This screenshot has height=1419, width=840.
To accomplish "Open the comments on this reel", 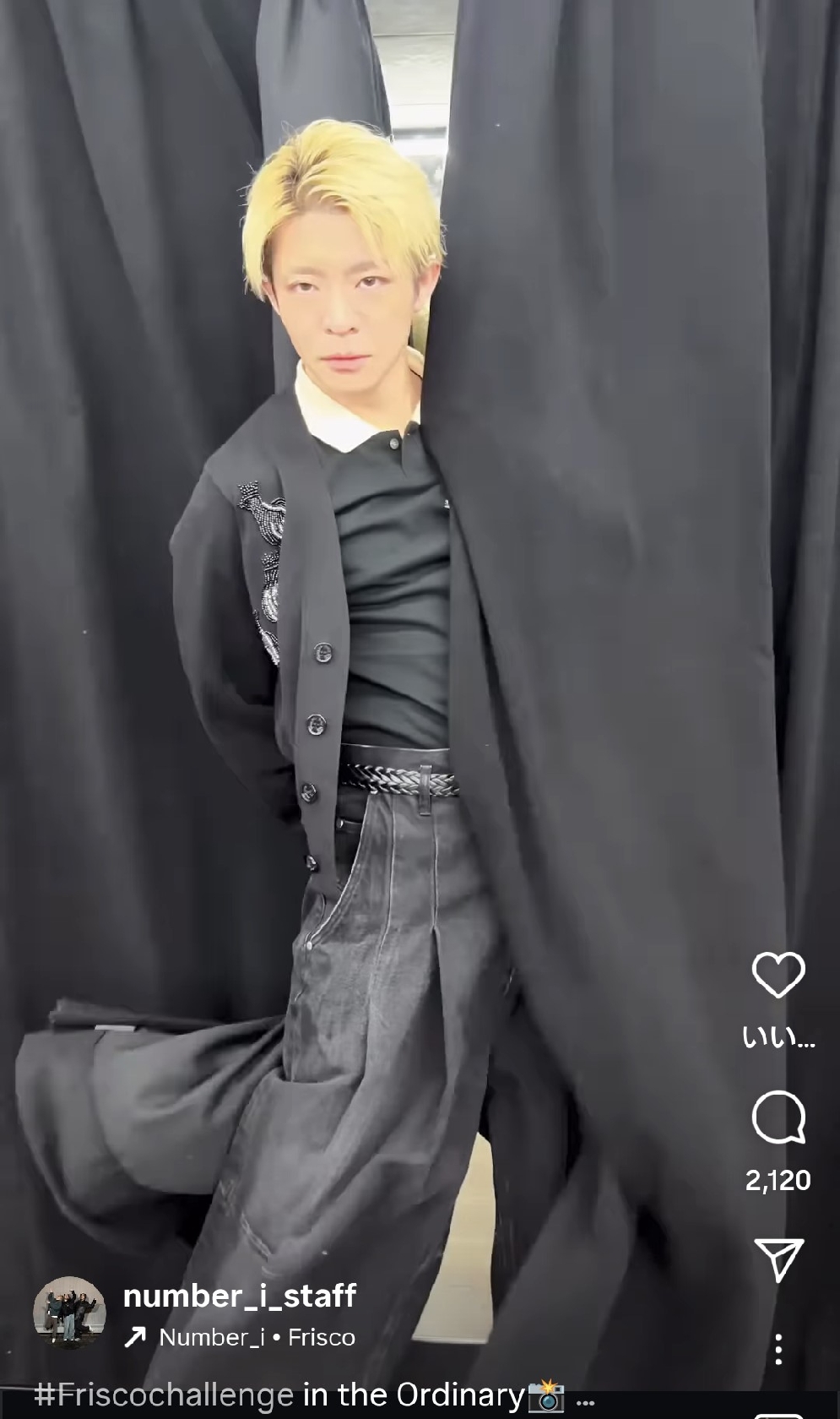I will click(x=778, y=1117).
